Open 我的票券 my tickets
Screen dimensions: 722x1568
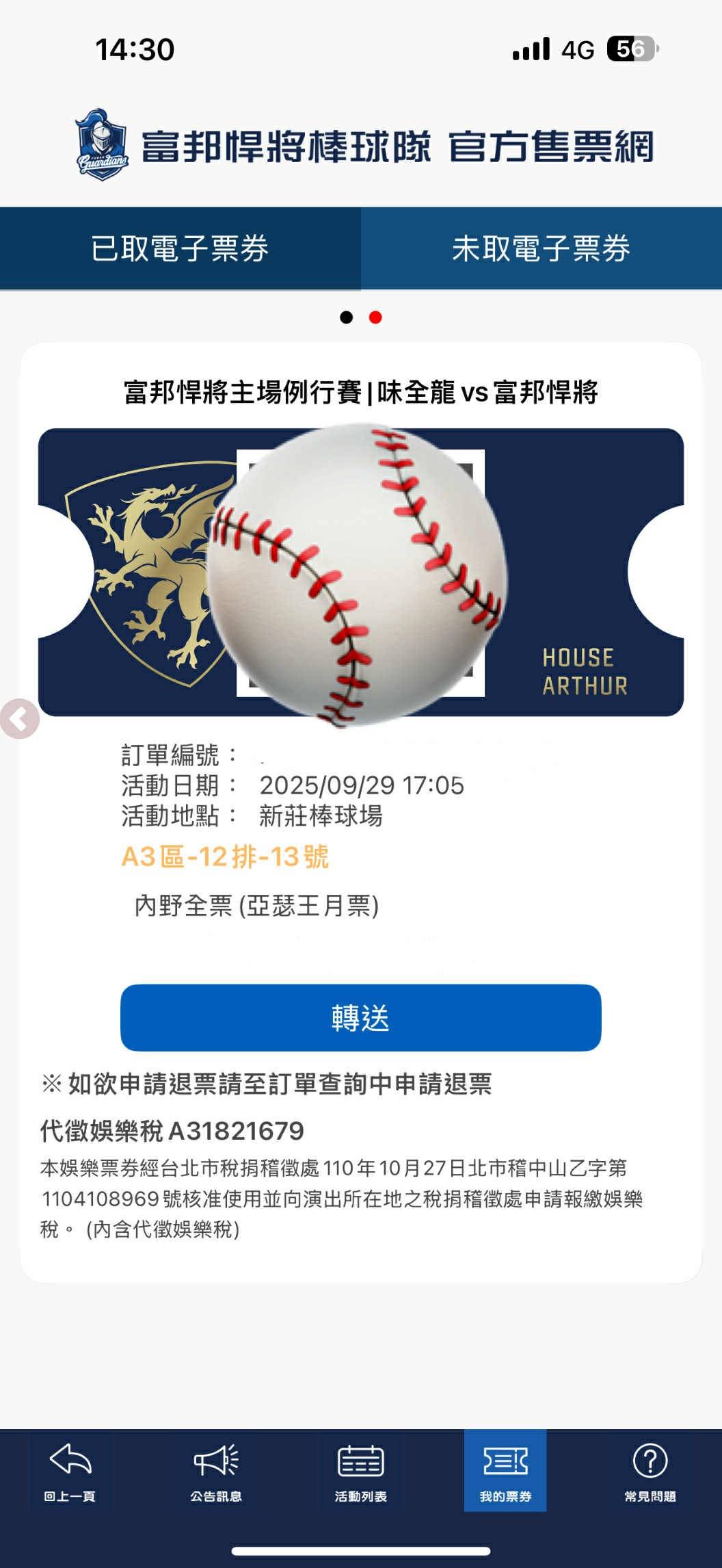pyautogui.click(x=505, y=1471)
